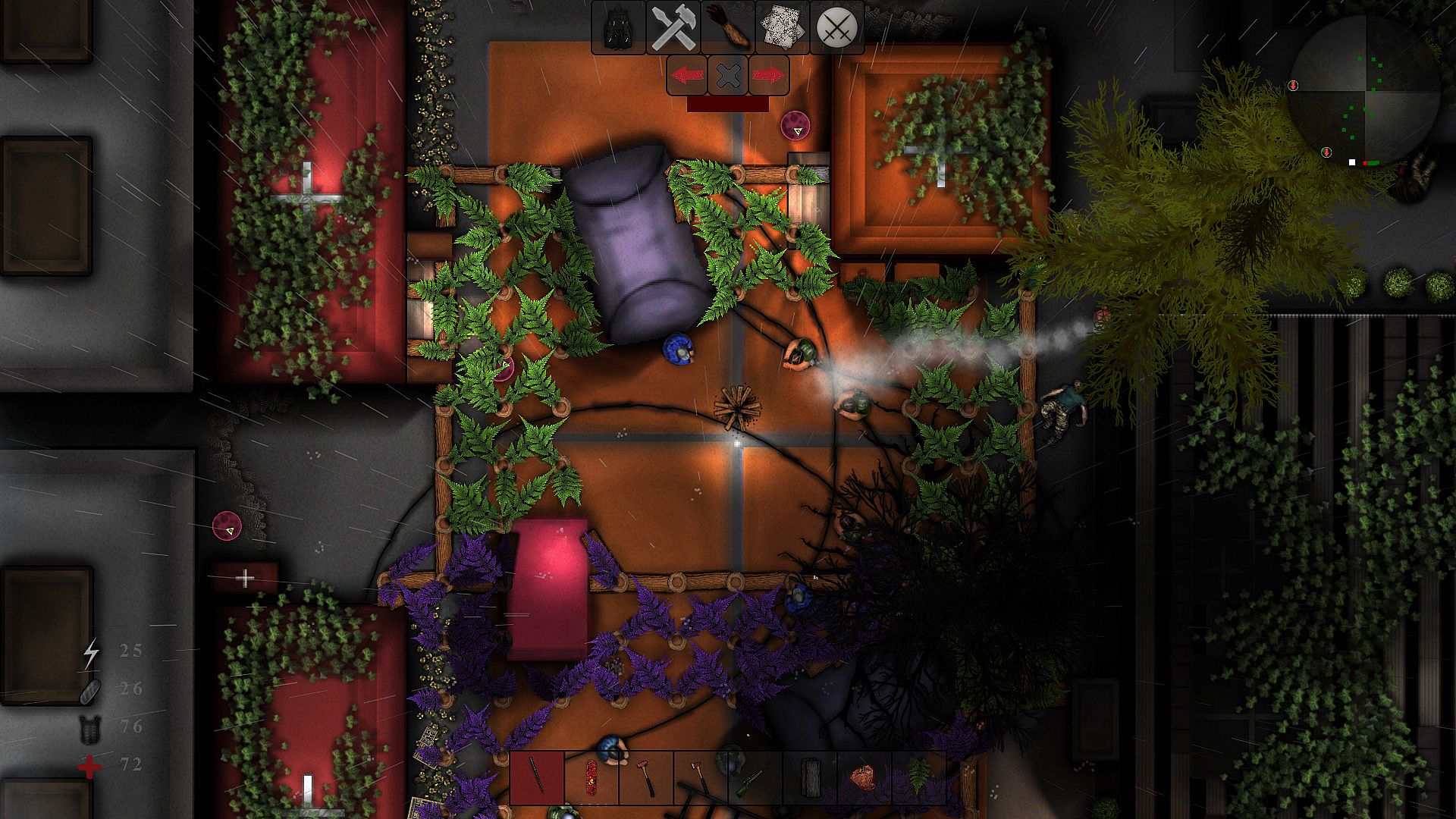Equip the axe from the hotbar

click(x=701, y=778)
